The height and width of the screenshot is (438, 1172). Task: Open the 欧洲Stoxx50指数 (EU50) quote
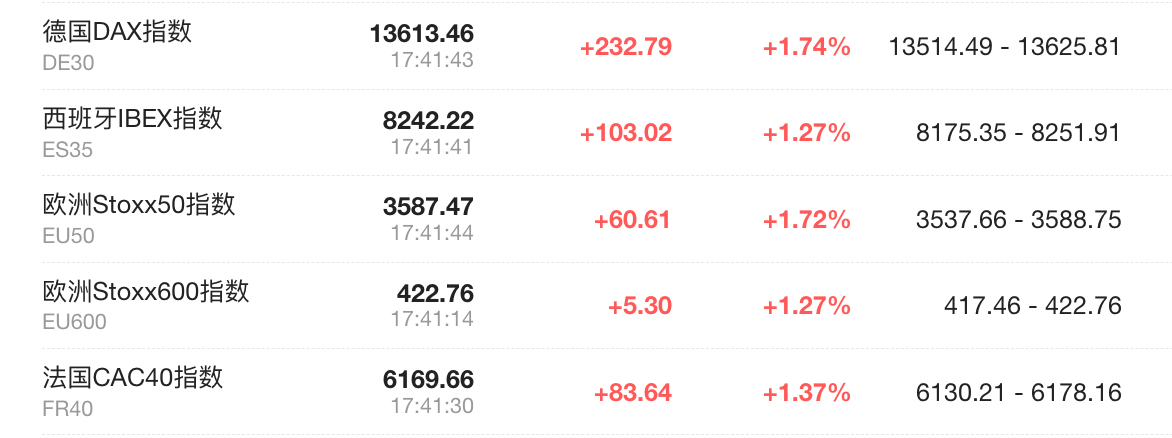pyautogui.click(x=139, y=205)
